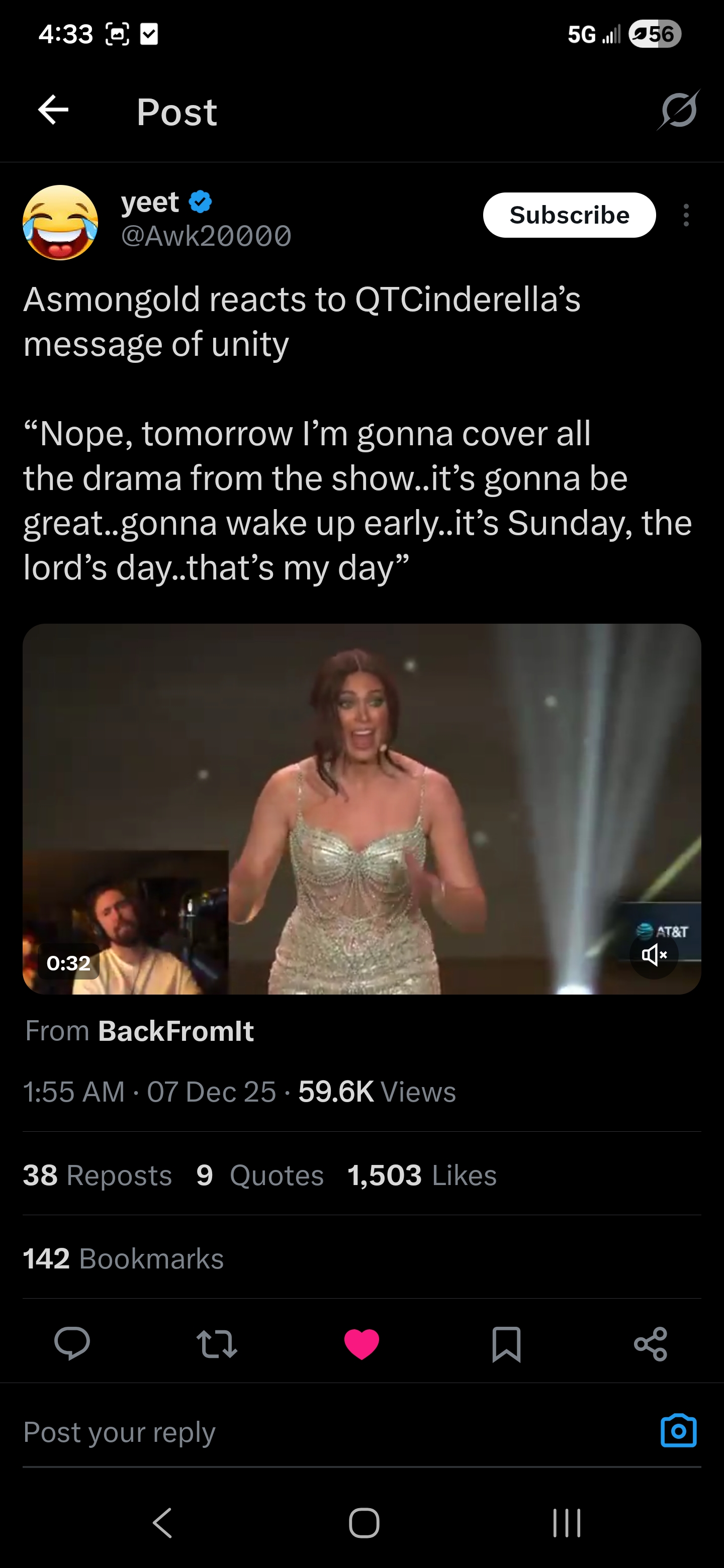724x1568 pixels.
Task: Share this post
Action: point(650,1343)
